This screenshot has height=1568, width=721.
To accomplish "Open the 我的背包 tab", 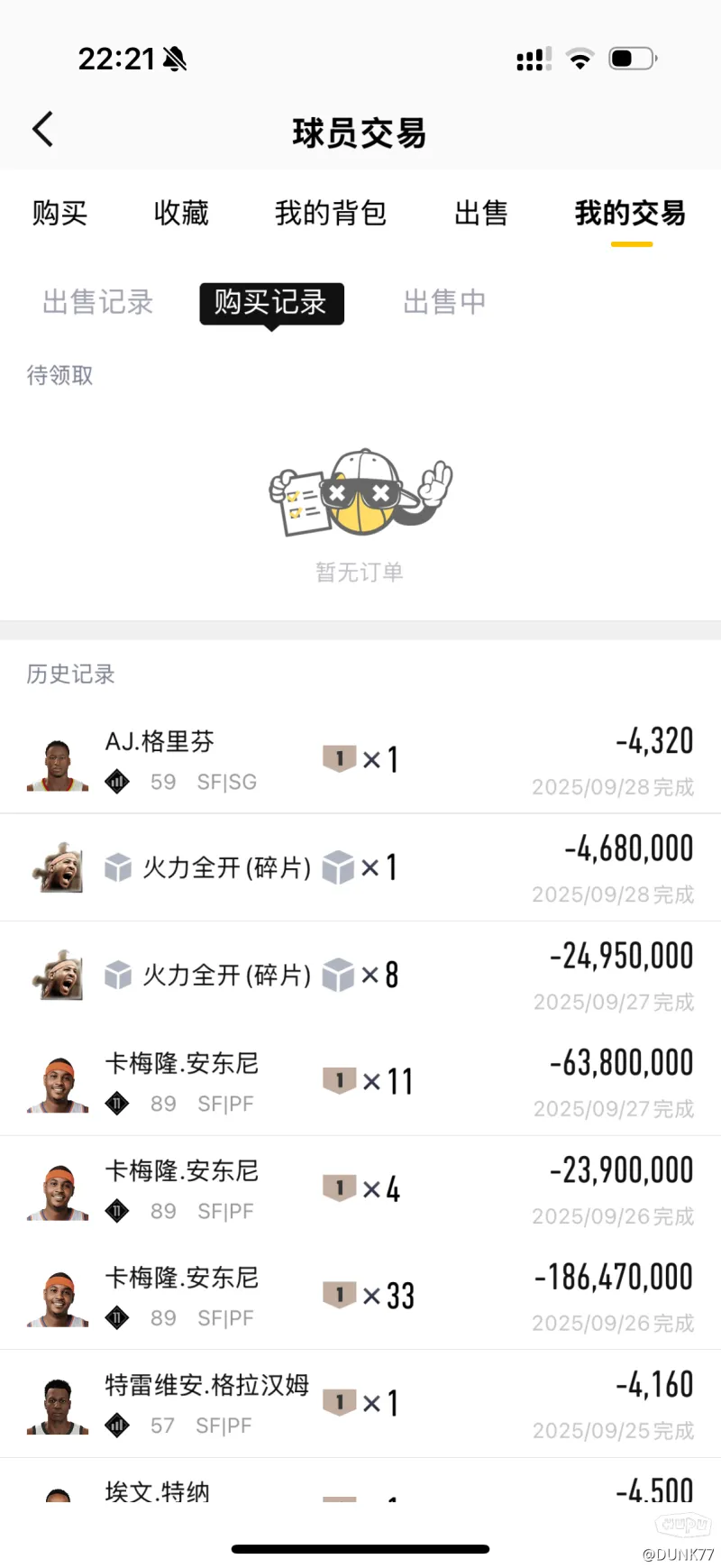I will 331,214.
